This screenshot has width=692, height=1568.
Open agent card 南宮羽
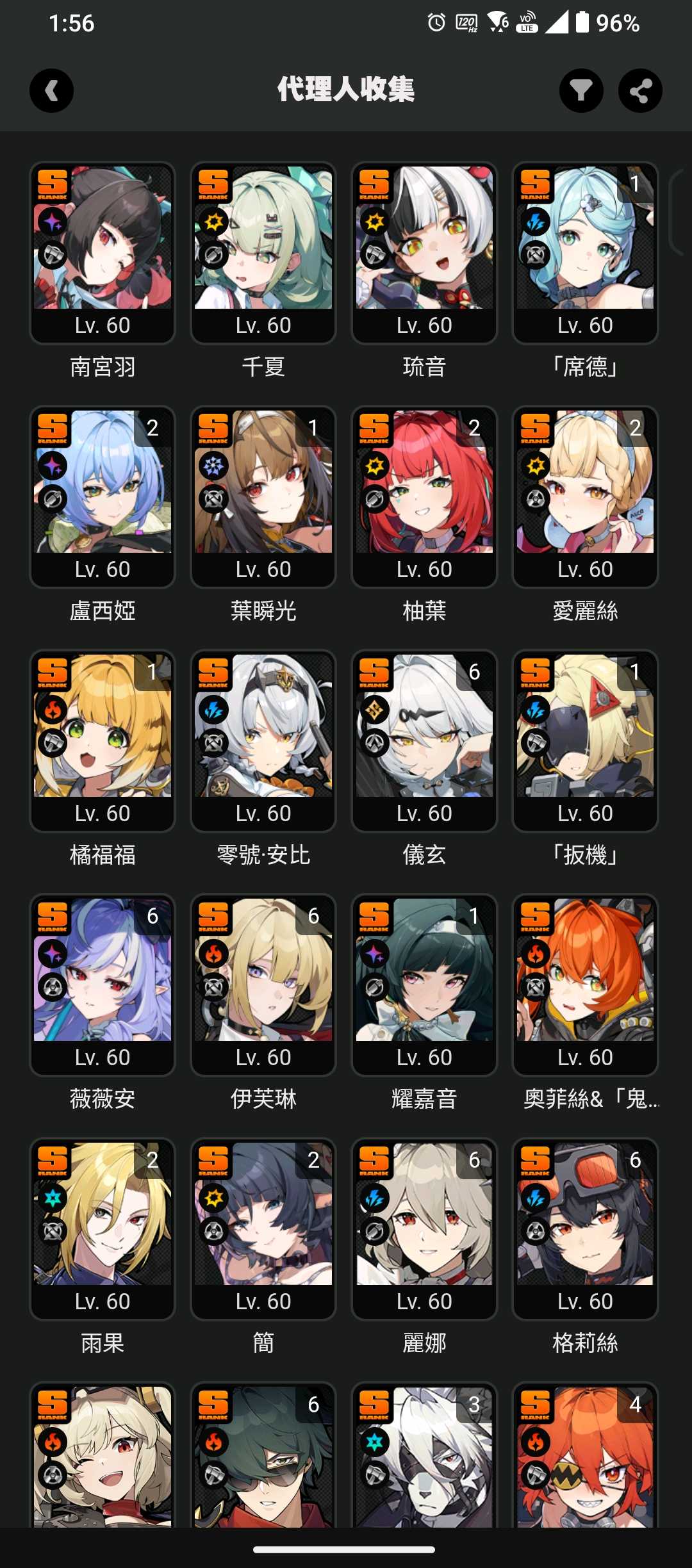click(x=103, y=252)
